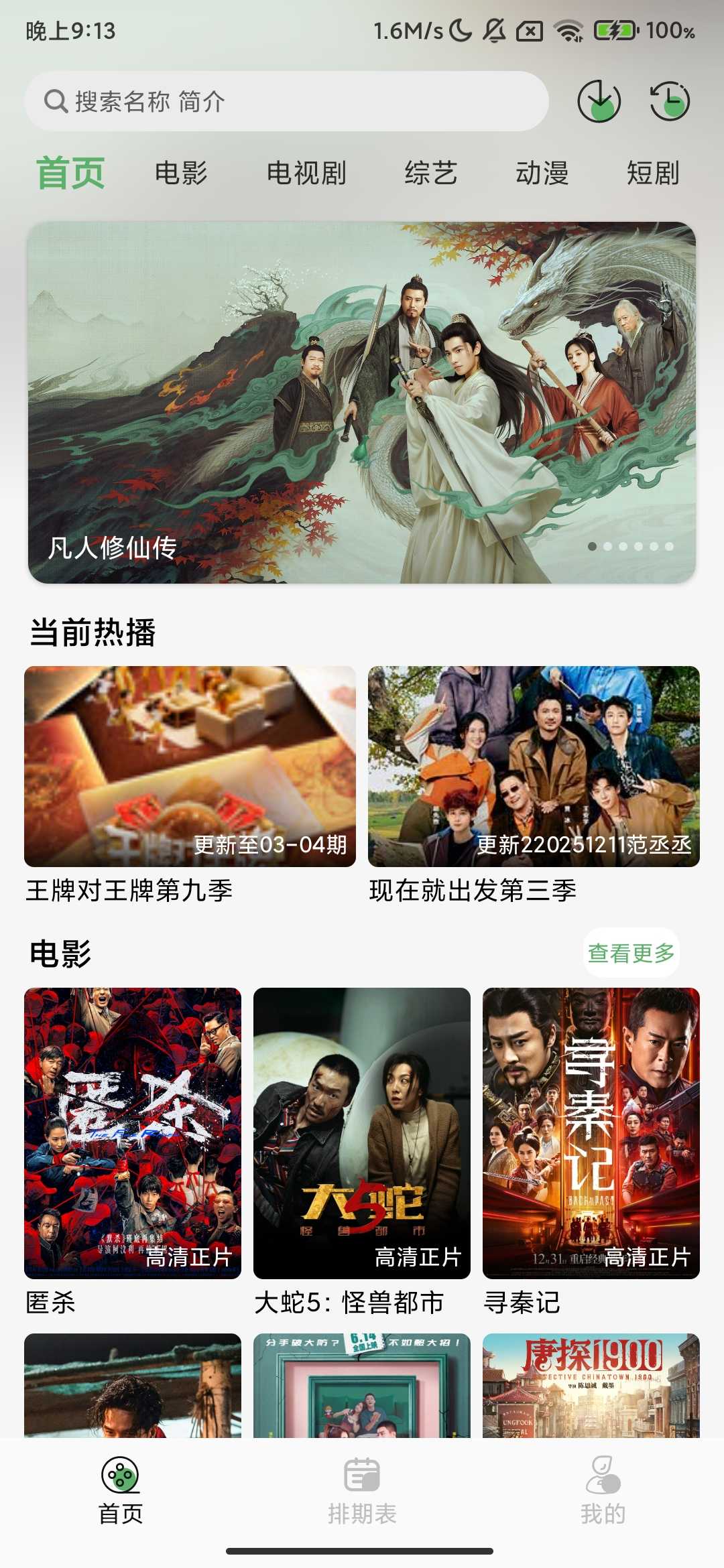Switch to the 电影 tab

click(181, 173)
